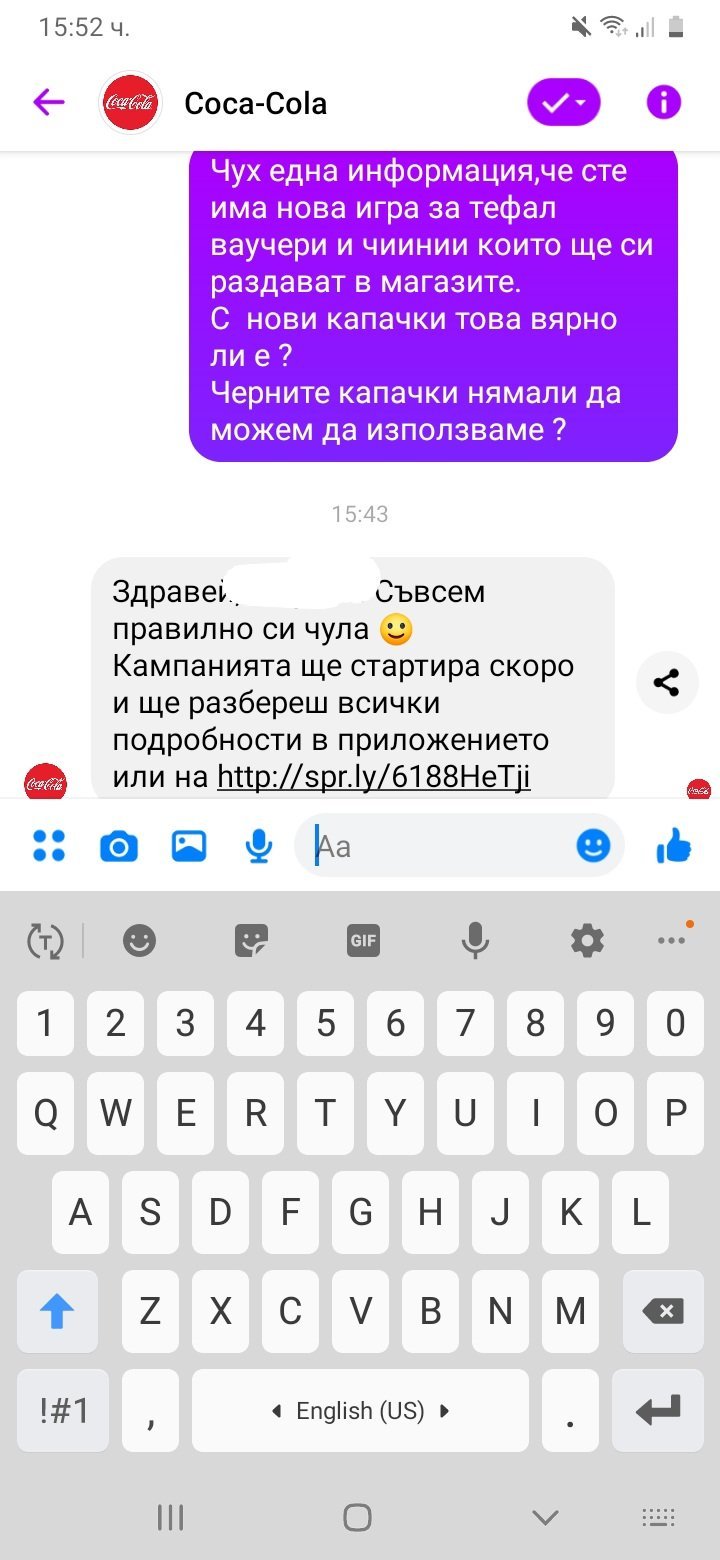Open the purple checkmark dropdown button

click(x=564, y=102)
